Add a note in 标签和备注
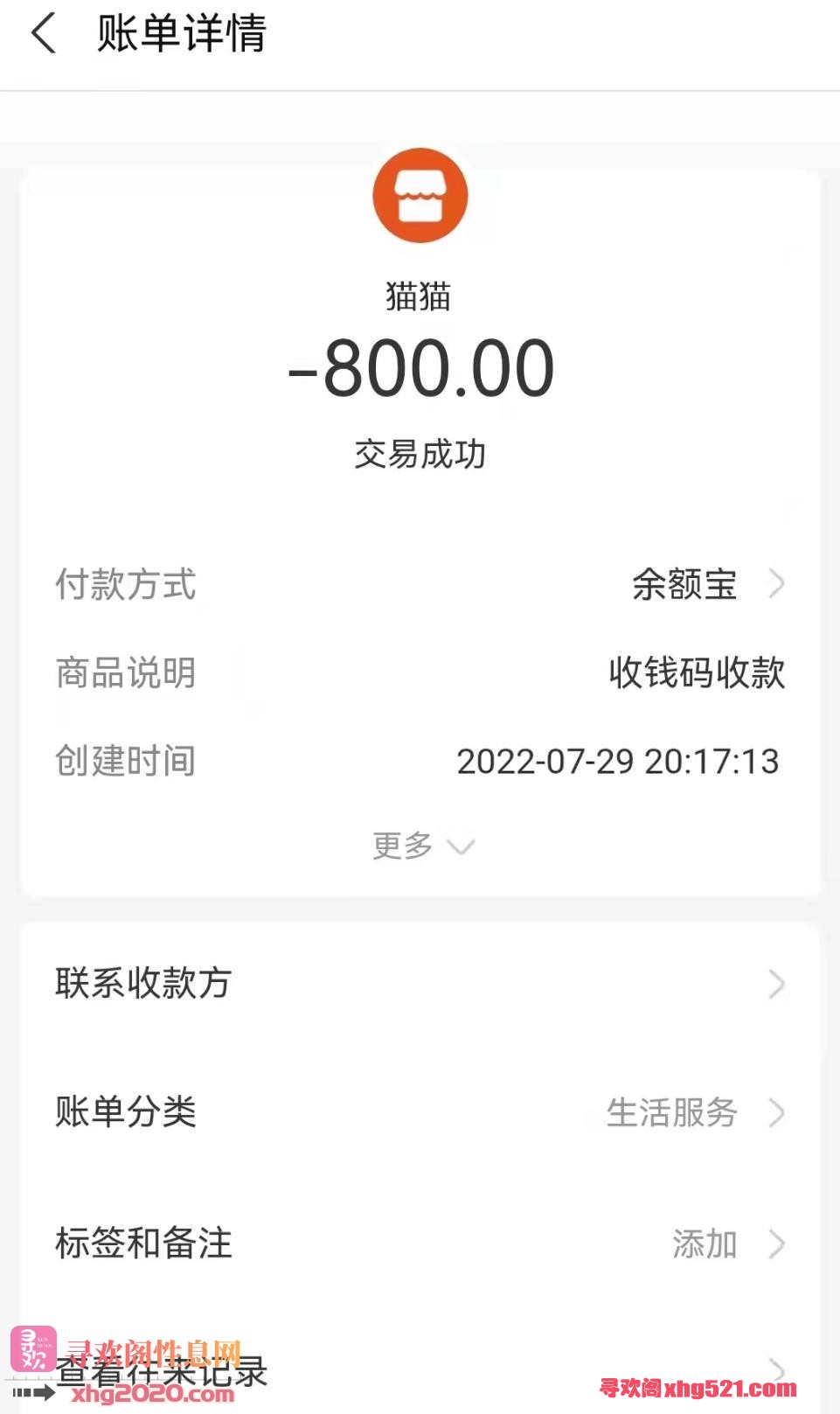The height and width of the screenshot is (1414, 840). (x=420, y=1243)
